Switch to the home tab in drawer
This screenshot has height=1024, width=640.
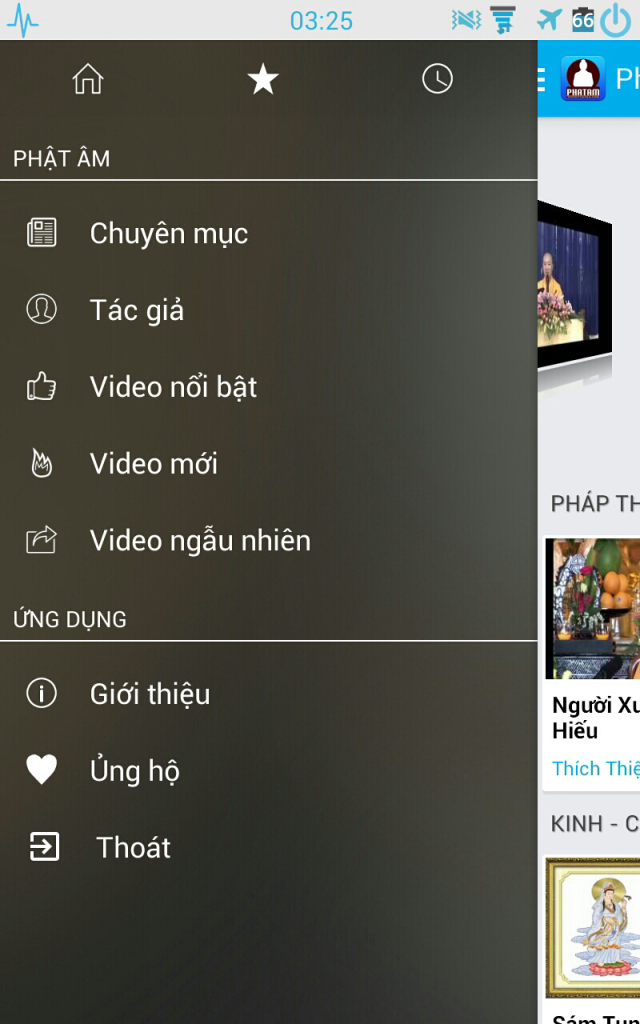coord(88,79)
